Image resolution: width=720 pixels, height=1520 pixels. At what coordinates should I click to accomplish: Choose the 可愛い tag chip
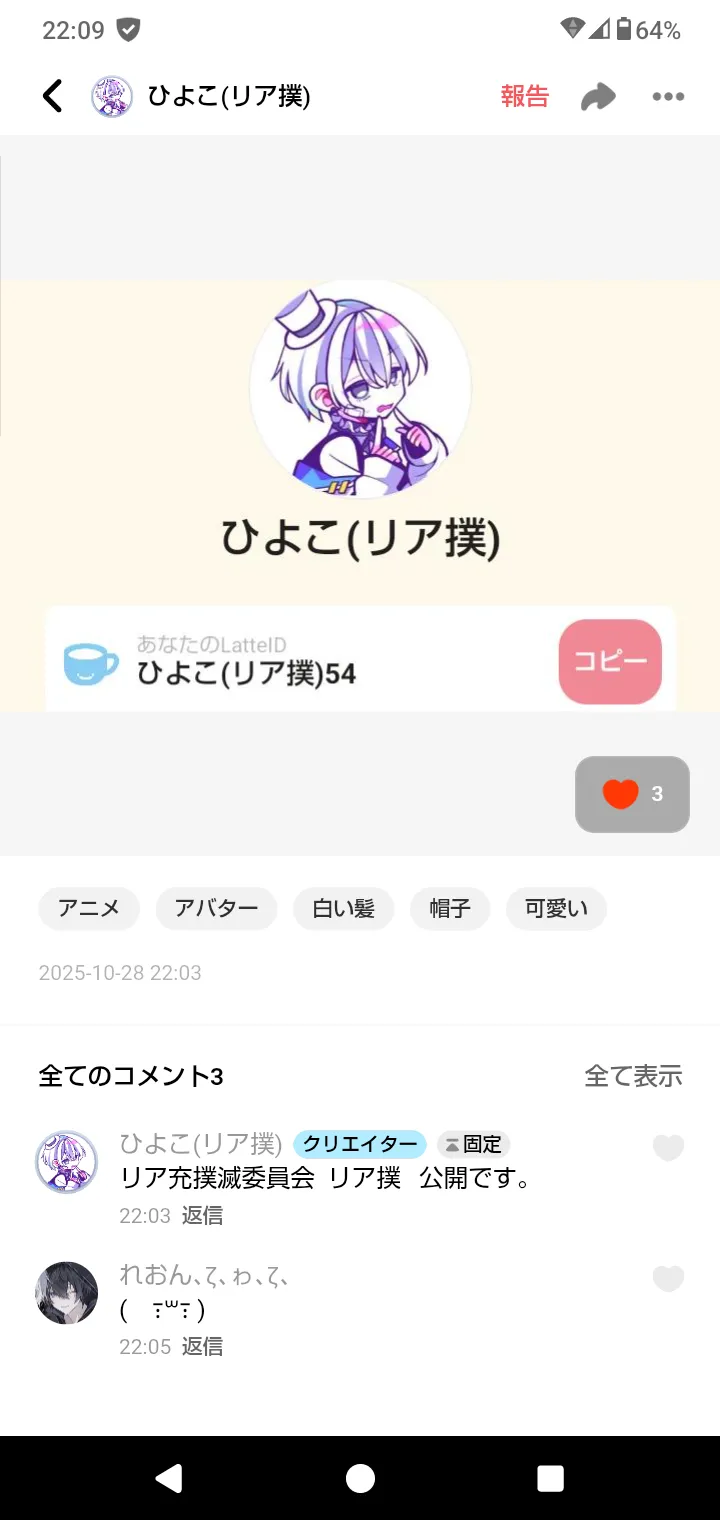[x=556, y=908]
